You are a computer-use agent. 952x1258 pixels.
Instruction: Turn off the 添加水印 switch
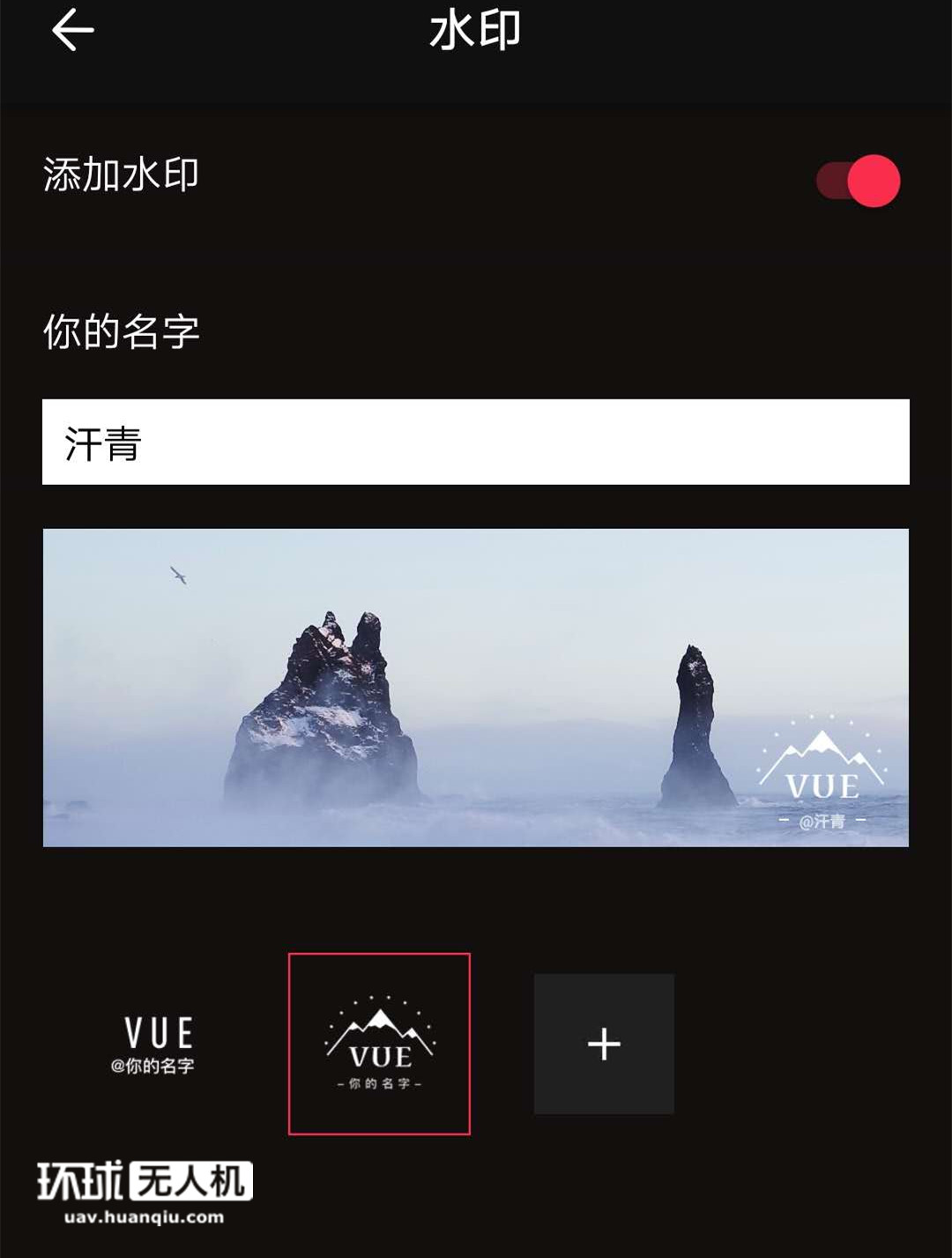tap(859, 181)
